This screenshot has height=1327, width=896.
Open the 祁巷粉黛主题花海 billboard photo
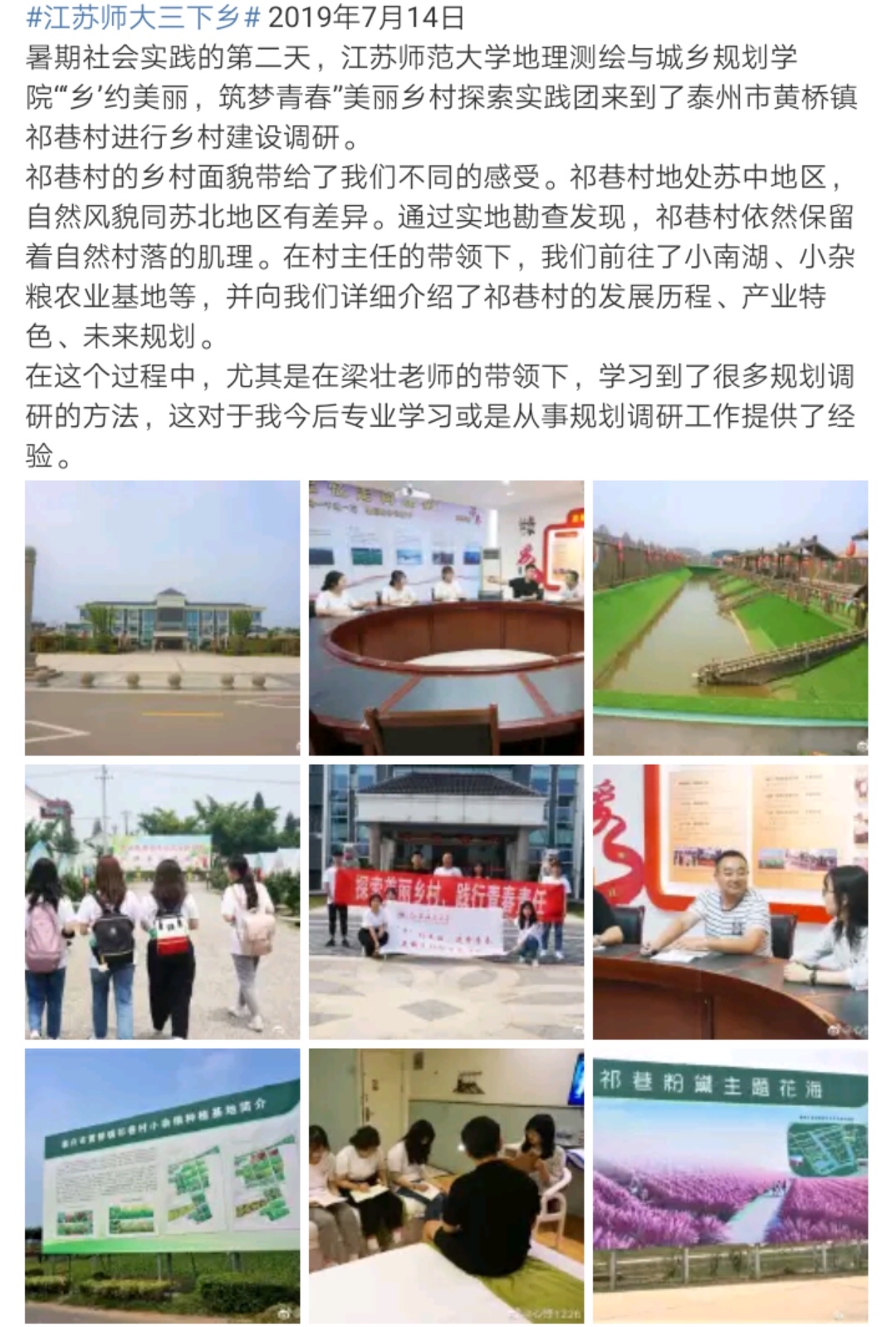point(730,1186)
